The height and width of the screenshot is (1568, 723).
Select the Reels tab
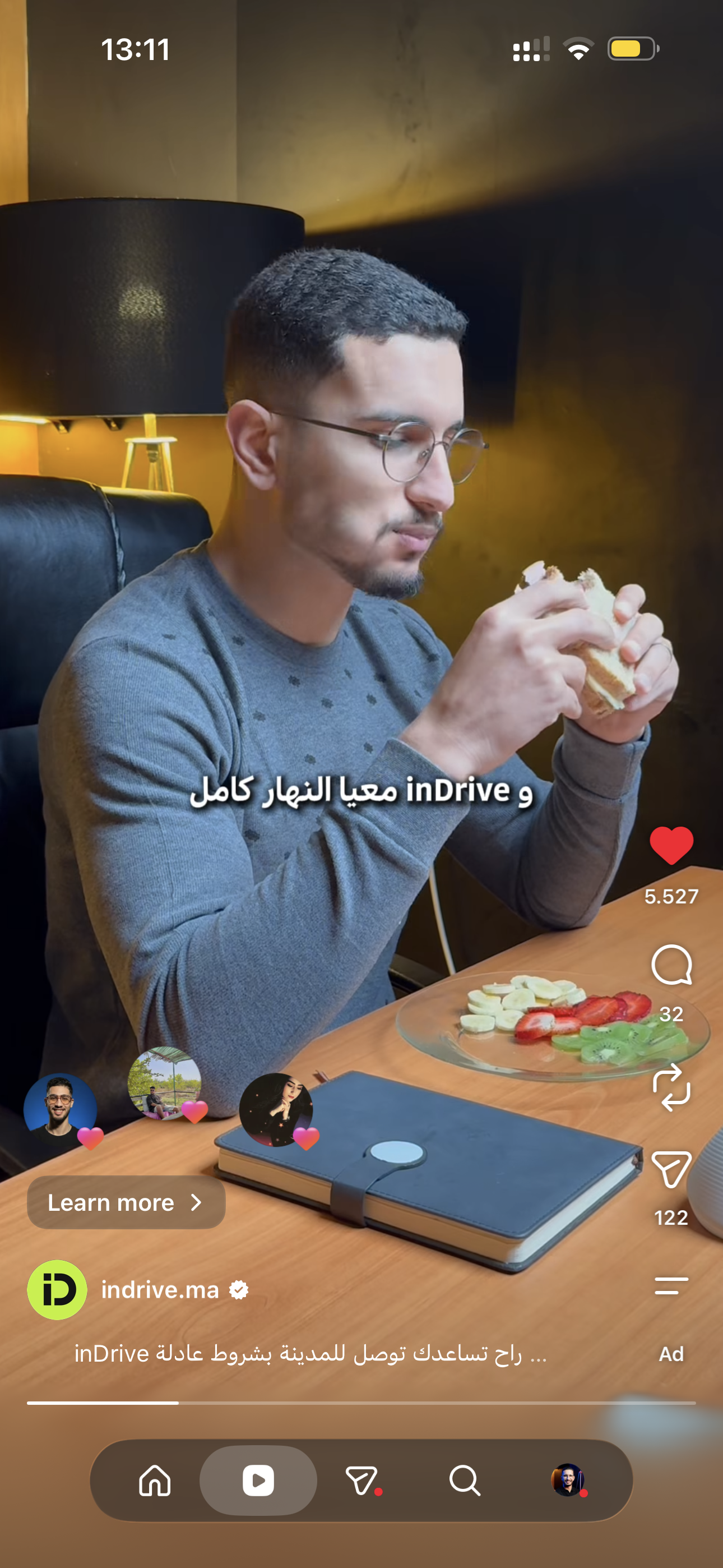tap(258, 1480)
